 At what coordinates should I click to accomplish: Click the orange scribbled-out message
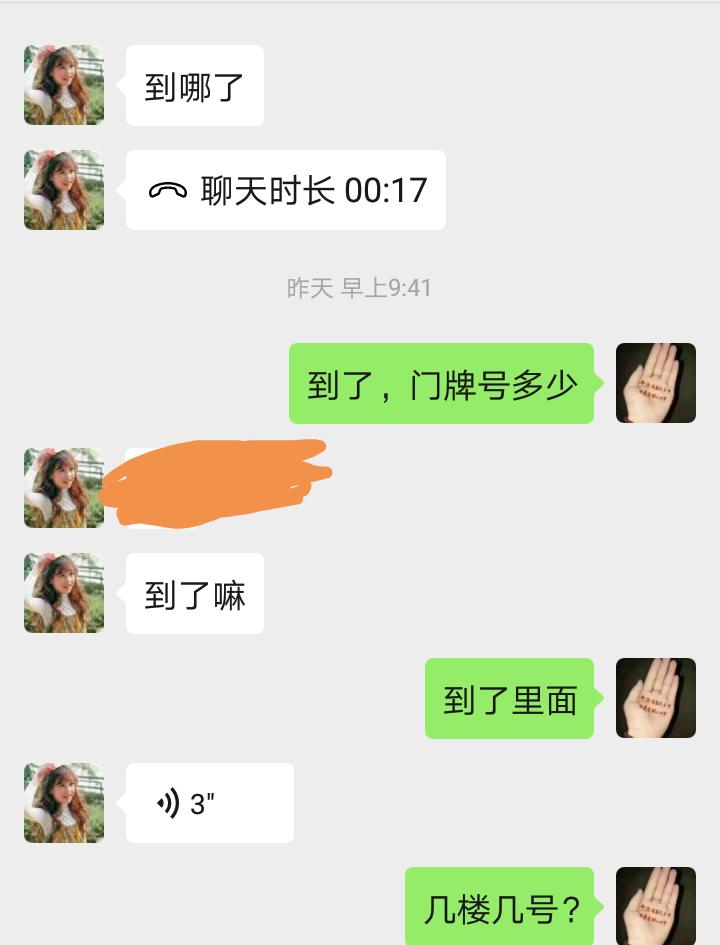coord(220,487)
